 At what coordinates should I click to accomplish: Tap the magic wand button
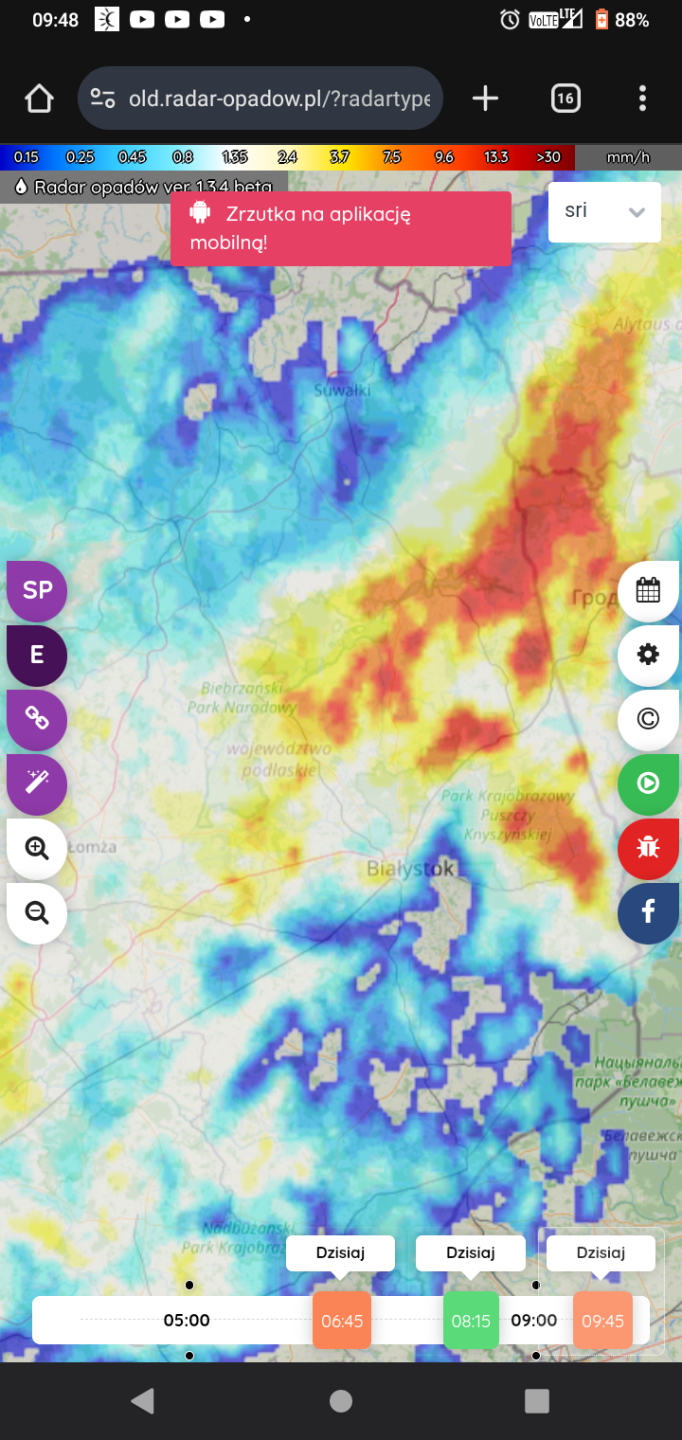tap(37, 784)
